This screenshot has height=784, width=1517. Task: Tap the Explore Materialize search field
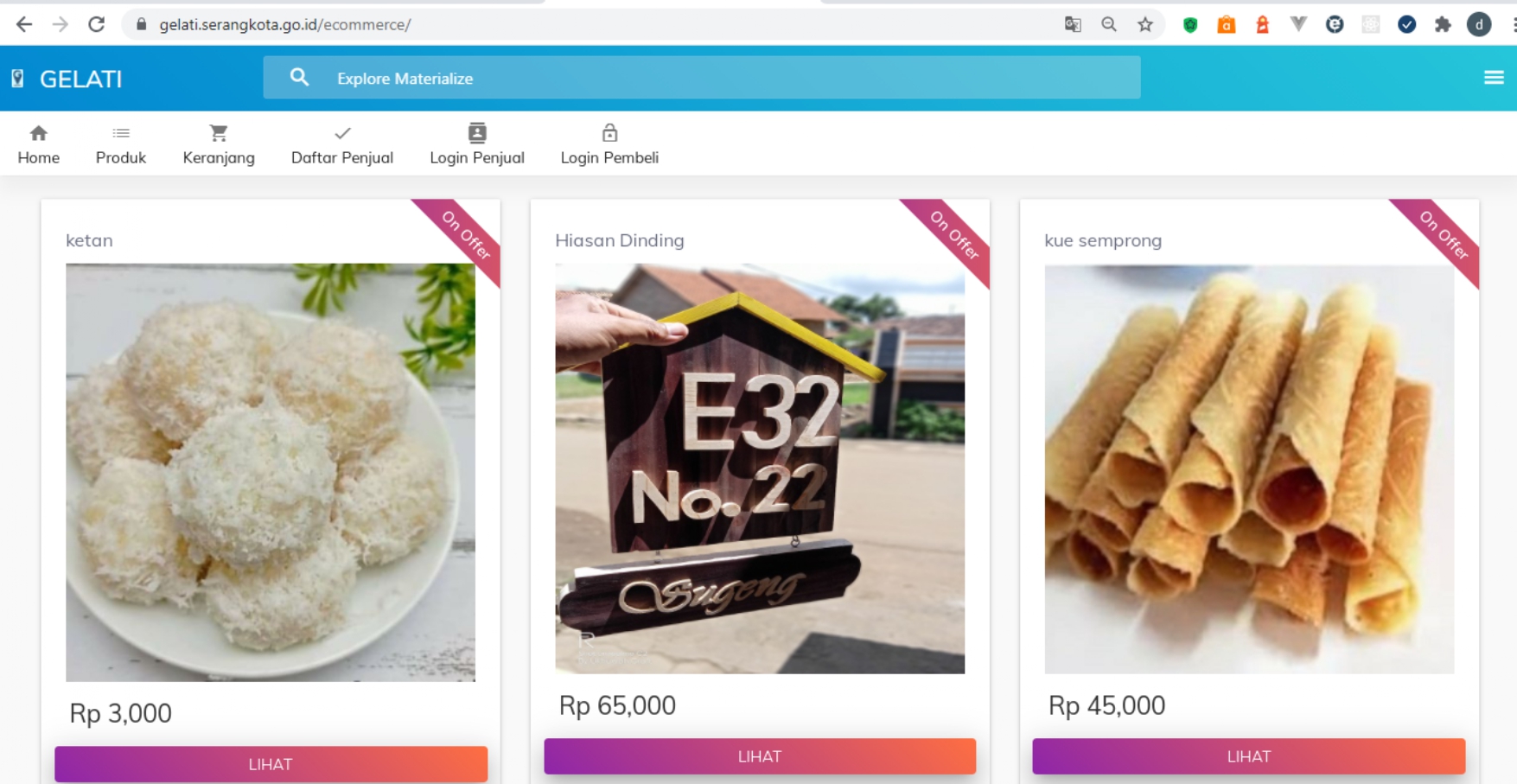(x=702, y=78)
